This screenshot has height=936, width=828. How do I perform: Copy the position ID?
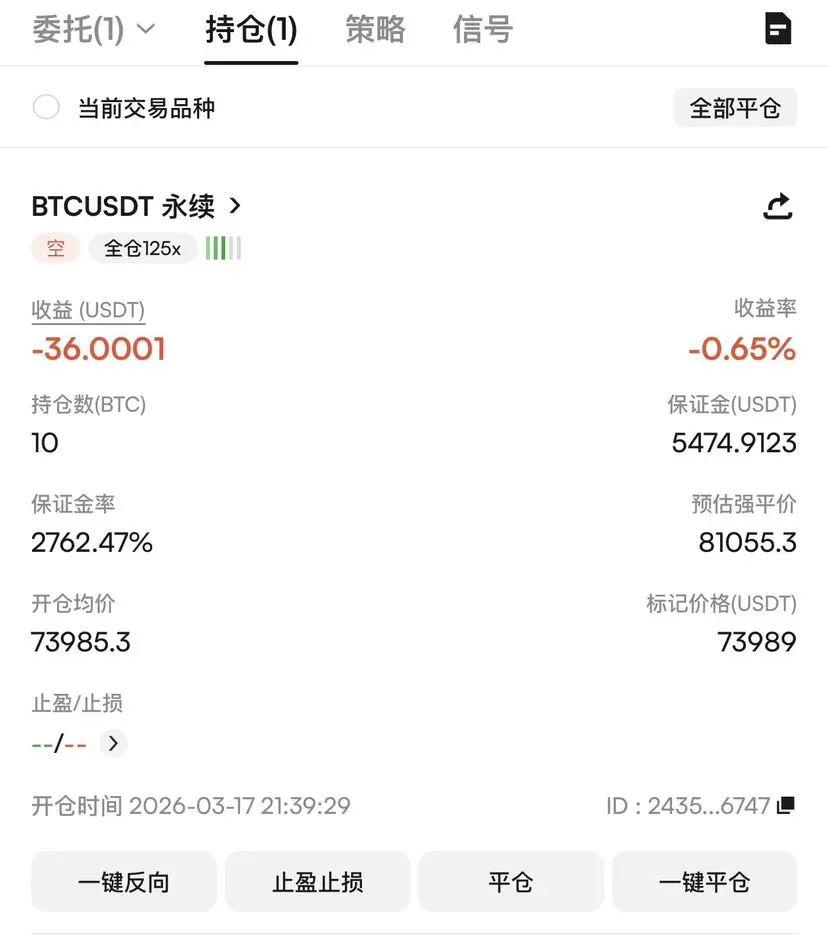[786, 805]
